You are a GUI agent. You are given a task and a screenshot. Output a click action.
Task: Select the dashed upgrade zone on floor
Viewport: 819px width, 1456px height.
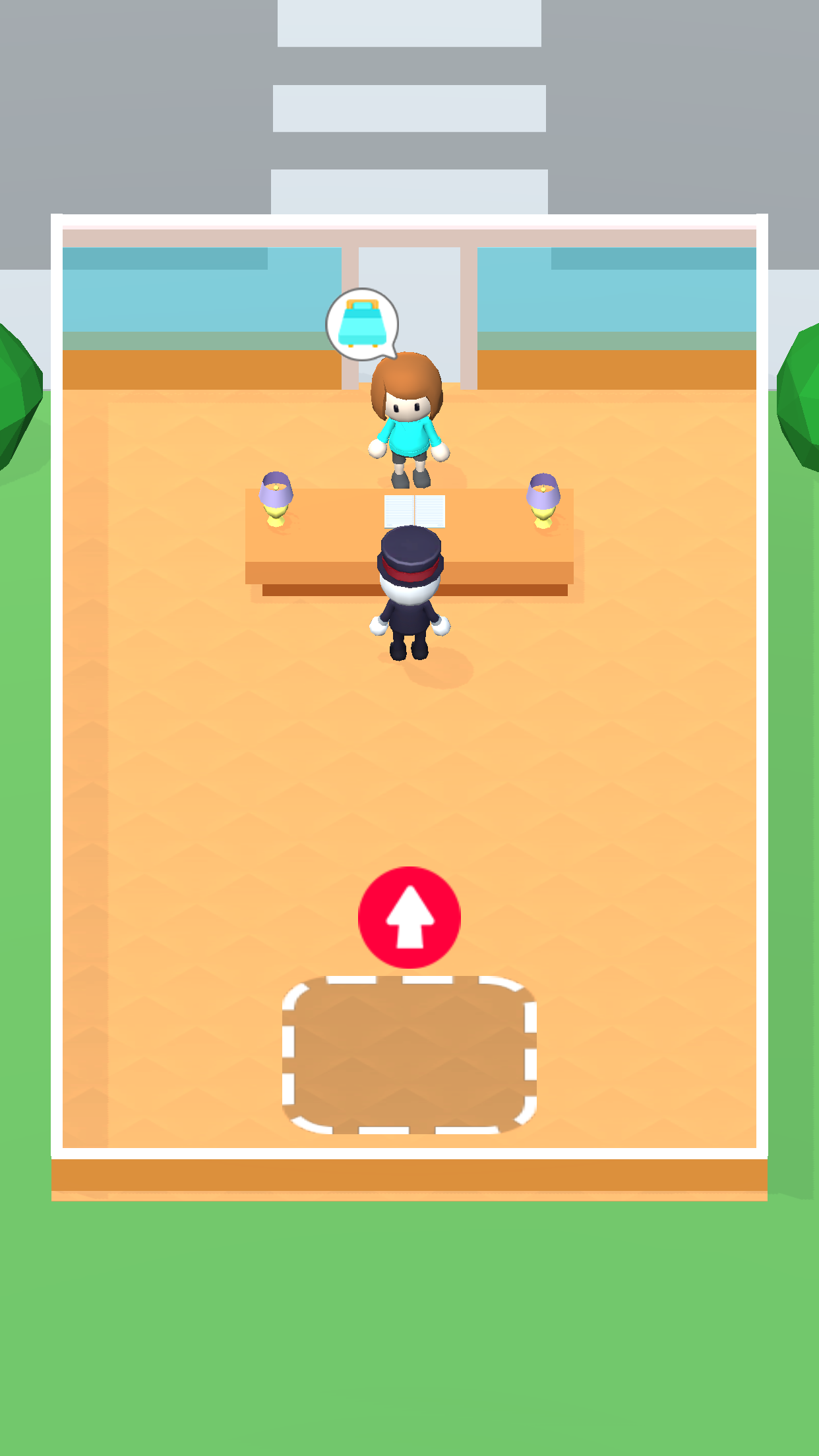tap(409, 1055)
